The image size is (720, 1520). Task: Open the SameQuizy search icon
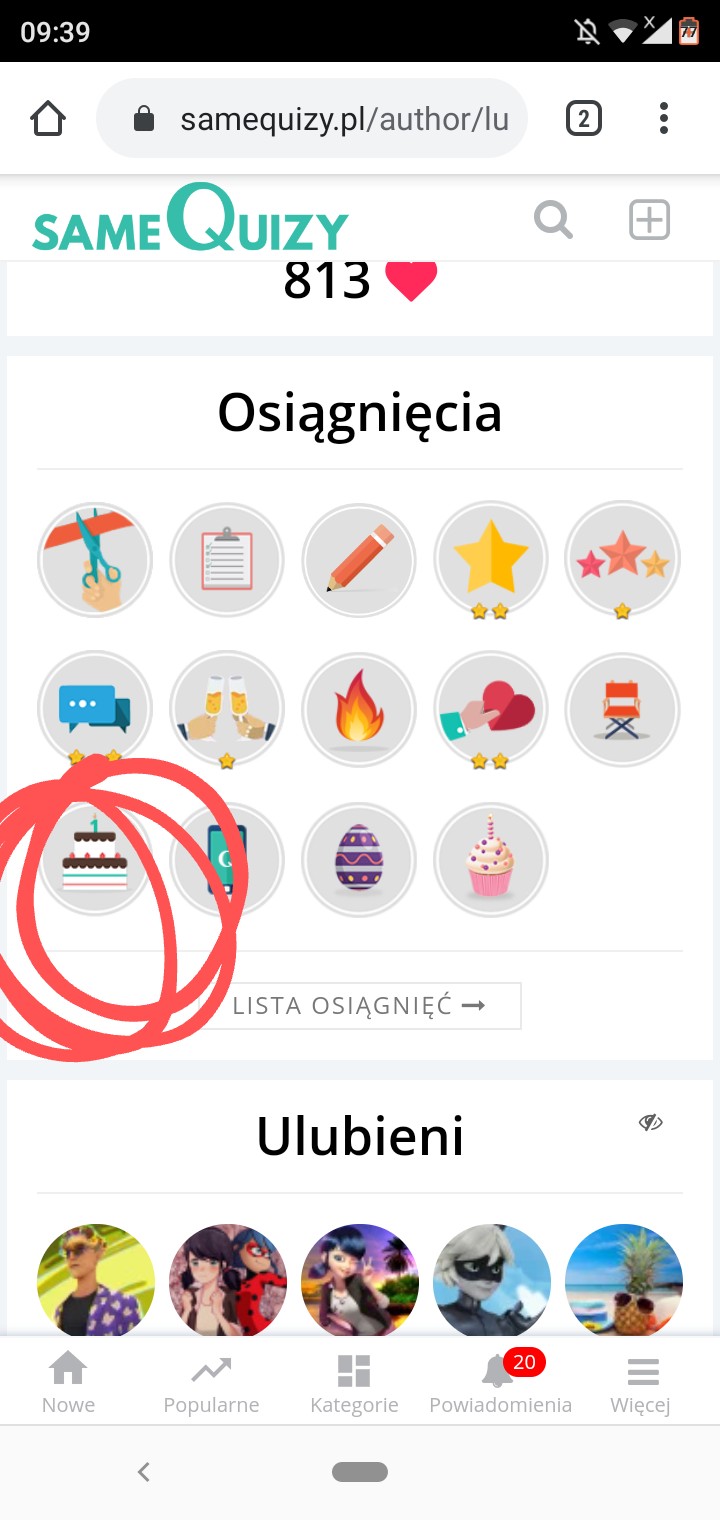[x=553, y=219]
